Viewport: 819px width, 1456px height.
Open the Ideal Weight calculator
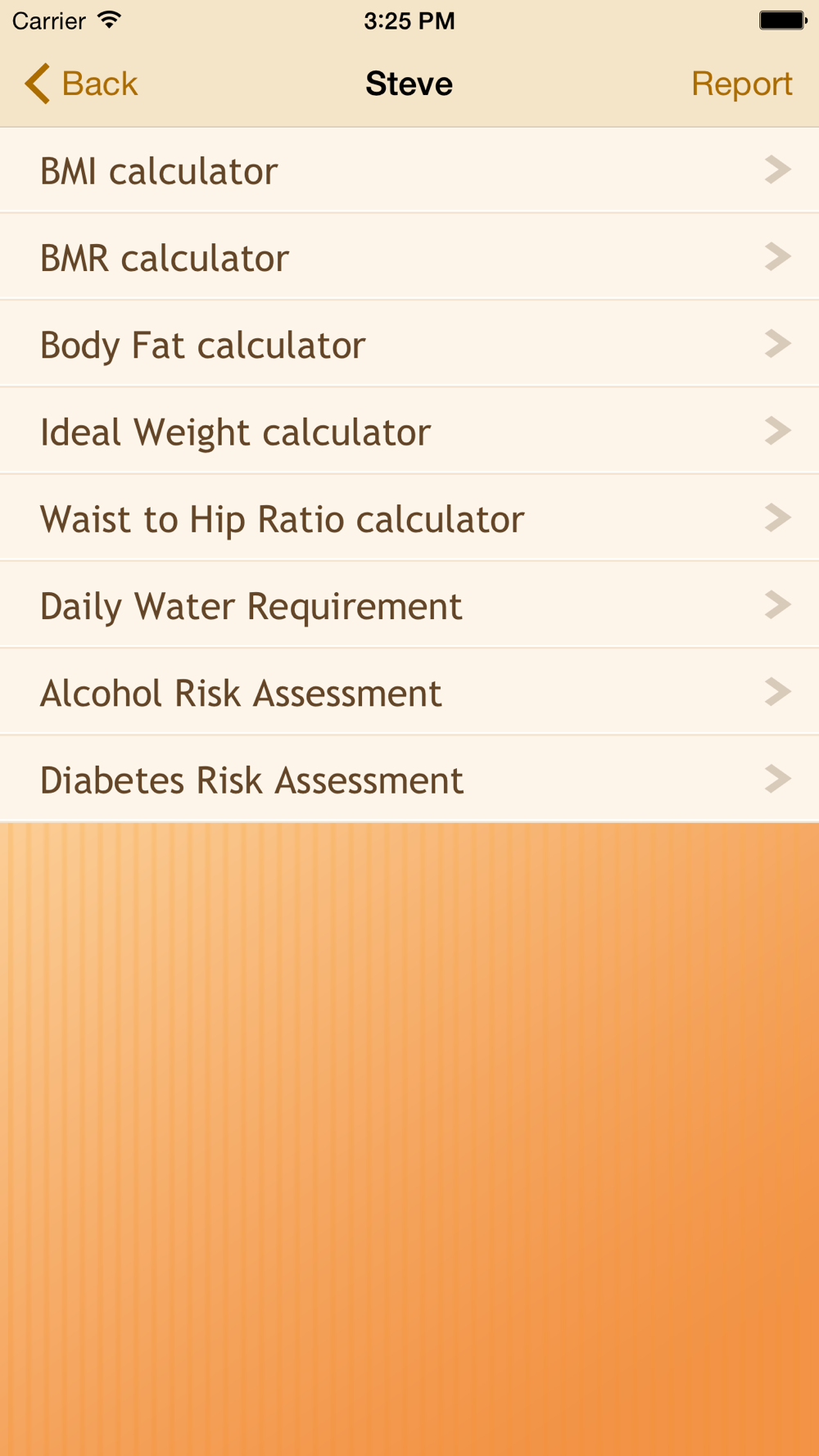point(409,432)
